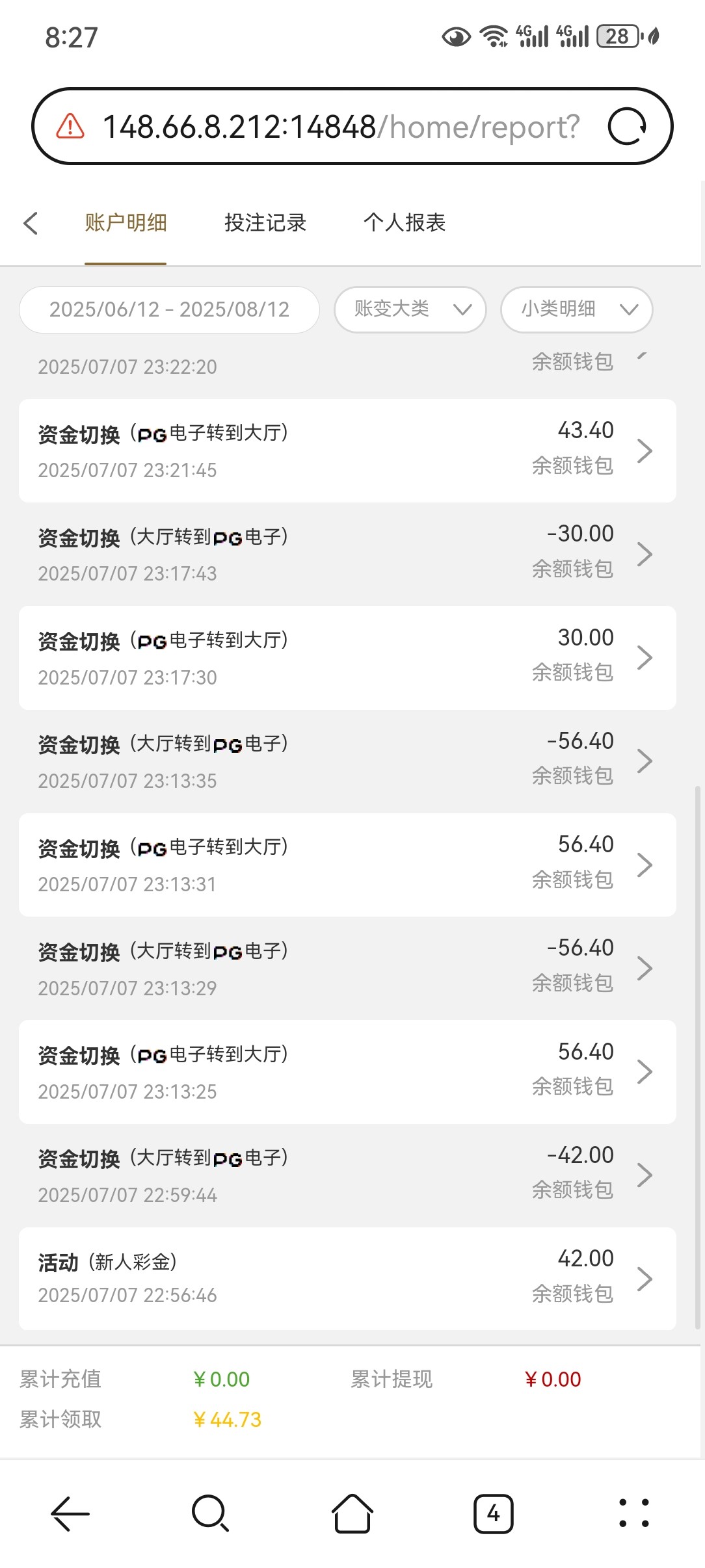Switch to the 投注记录 tab
Image resolution: width=705 pixels, height=1568 pixels.
click(x=265, y=222)
